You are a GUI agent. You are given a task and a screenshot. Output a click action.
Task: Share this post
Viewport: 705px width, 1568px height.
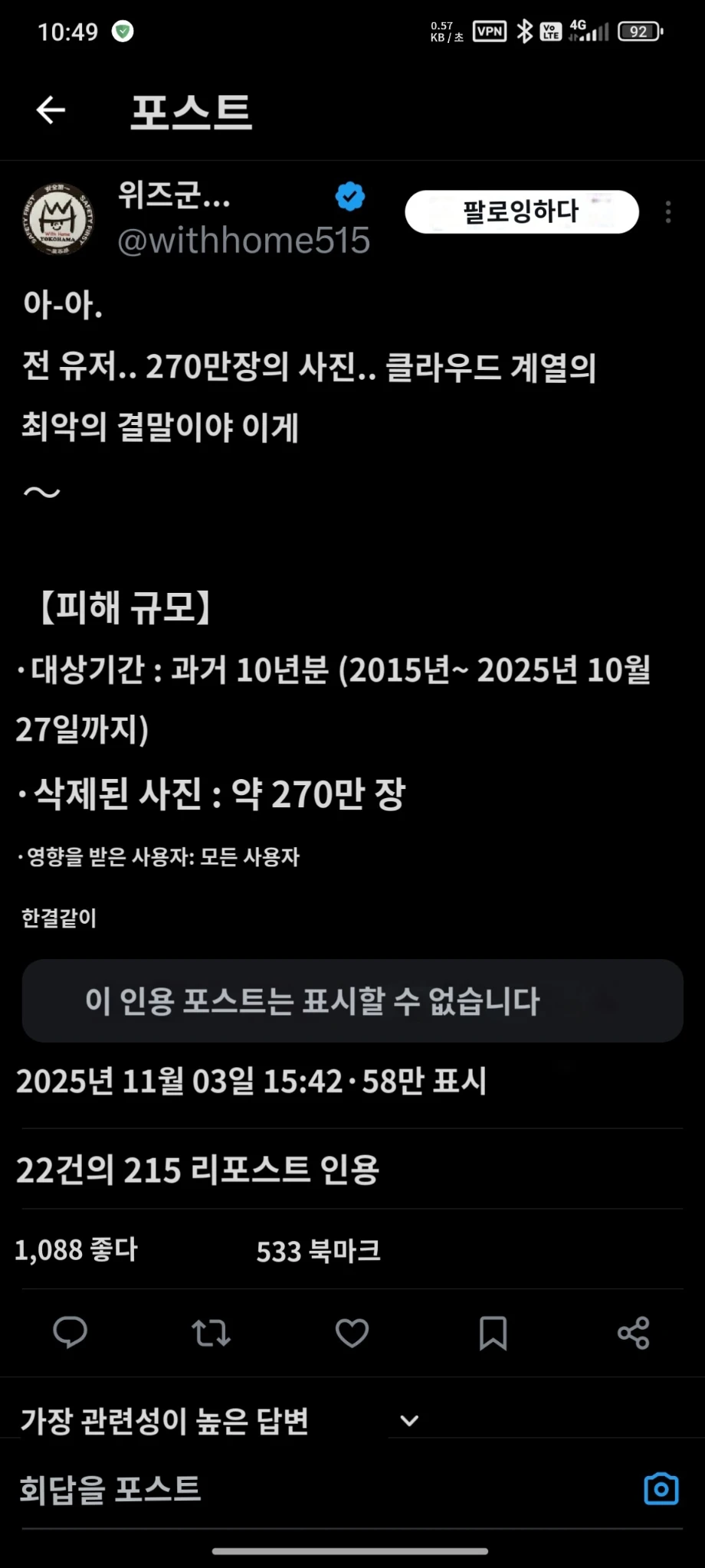(634, 1333)
